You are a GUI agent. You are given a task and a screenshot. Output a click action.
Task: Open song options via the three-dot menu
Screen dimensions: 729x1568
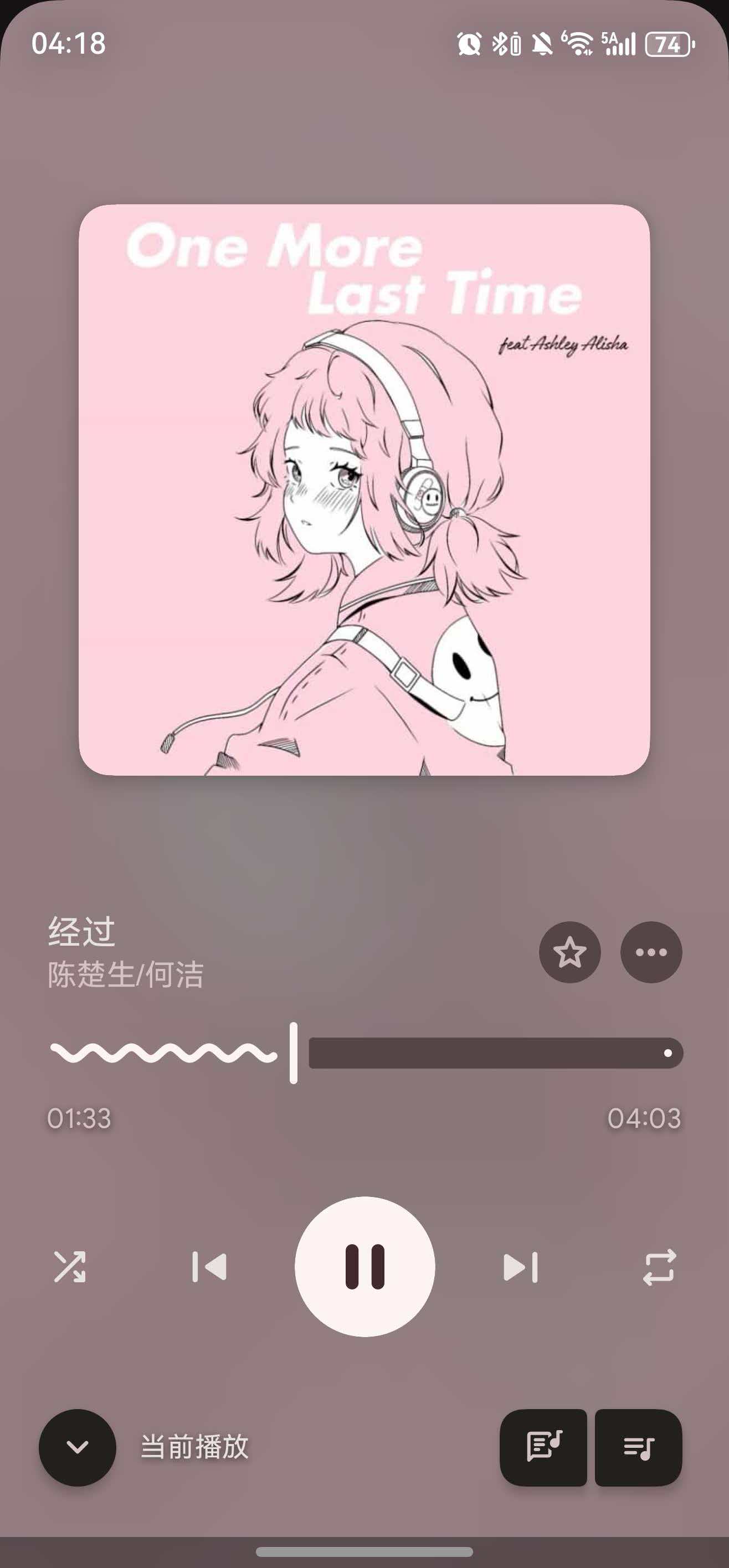(x=651, y=952)
